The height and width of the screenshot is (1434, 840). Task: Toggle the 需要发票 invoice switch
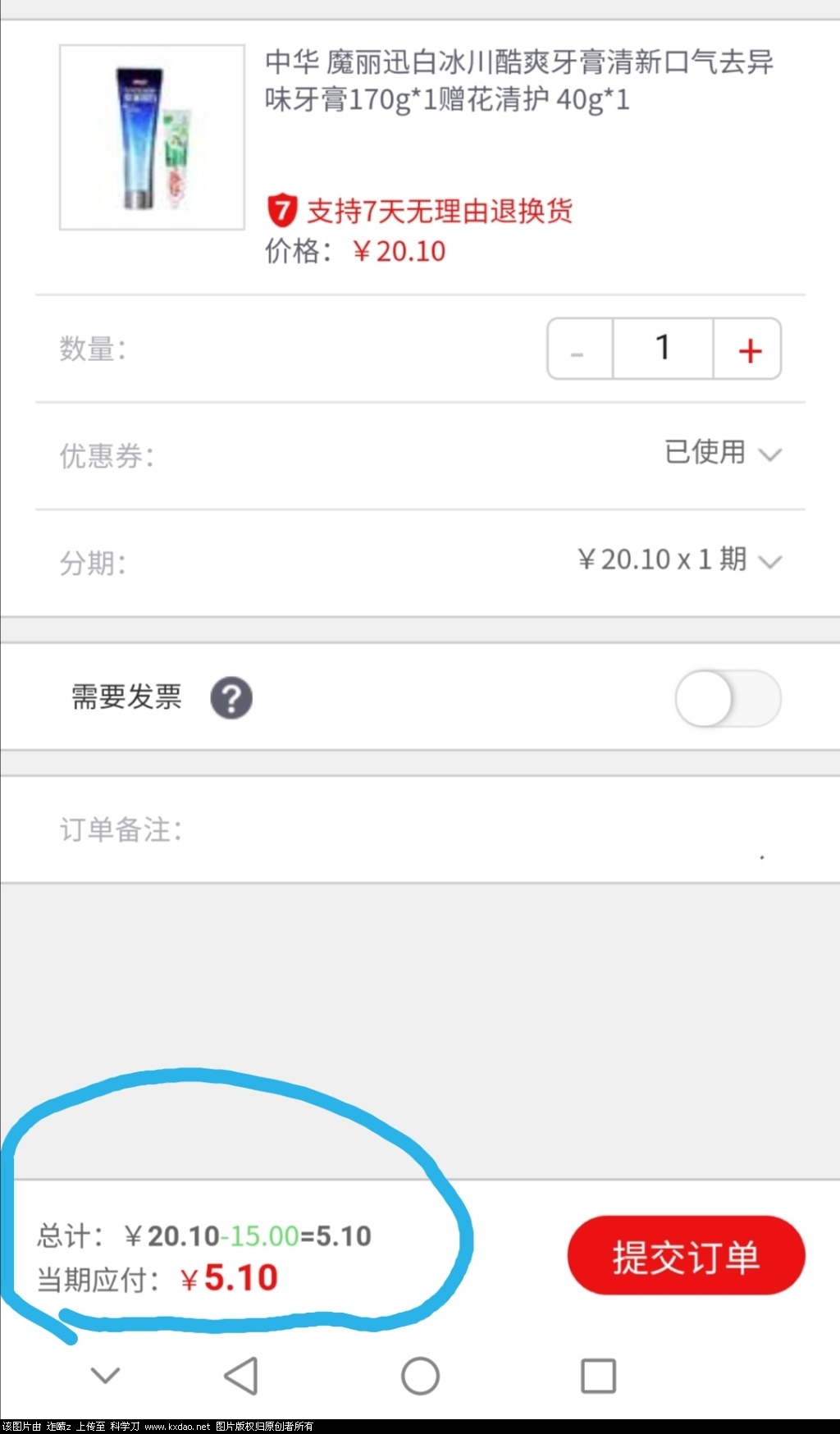click(727, 698)
